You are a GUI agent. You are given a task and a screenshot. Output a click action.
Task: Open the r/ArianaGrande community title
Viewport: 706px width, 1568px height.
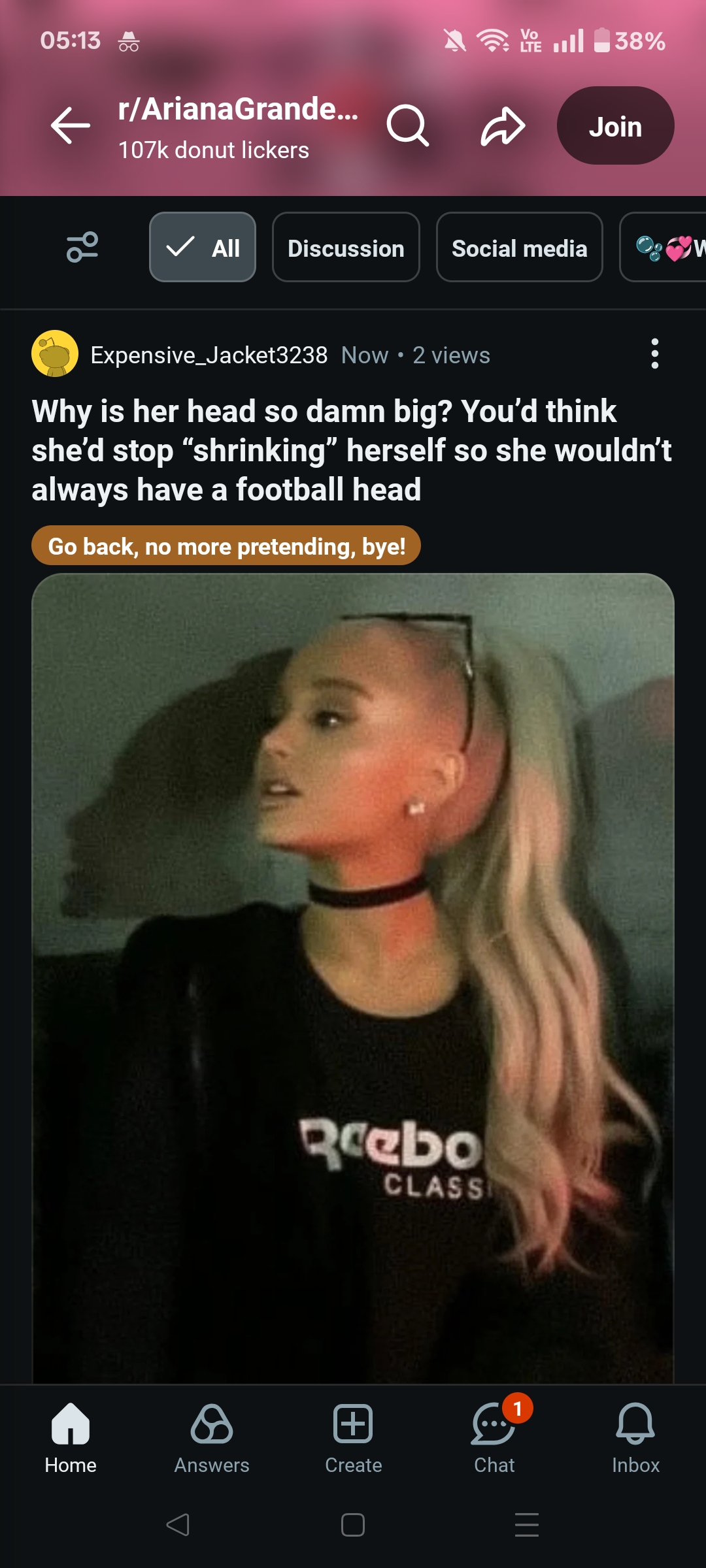pyautogui.click(x=238, y=110)
